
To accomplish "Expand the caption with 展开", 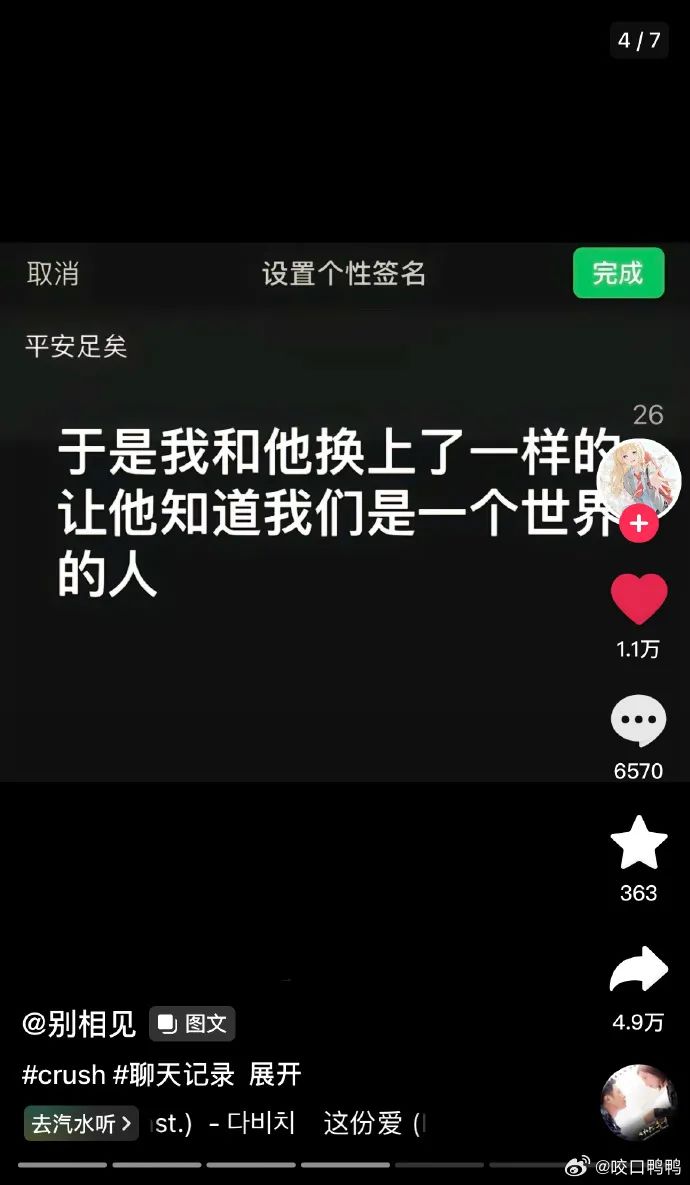I will tap(275, 1075).
